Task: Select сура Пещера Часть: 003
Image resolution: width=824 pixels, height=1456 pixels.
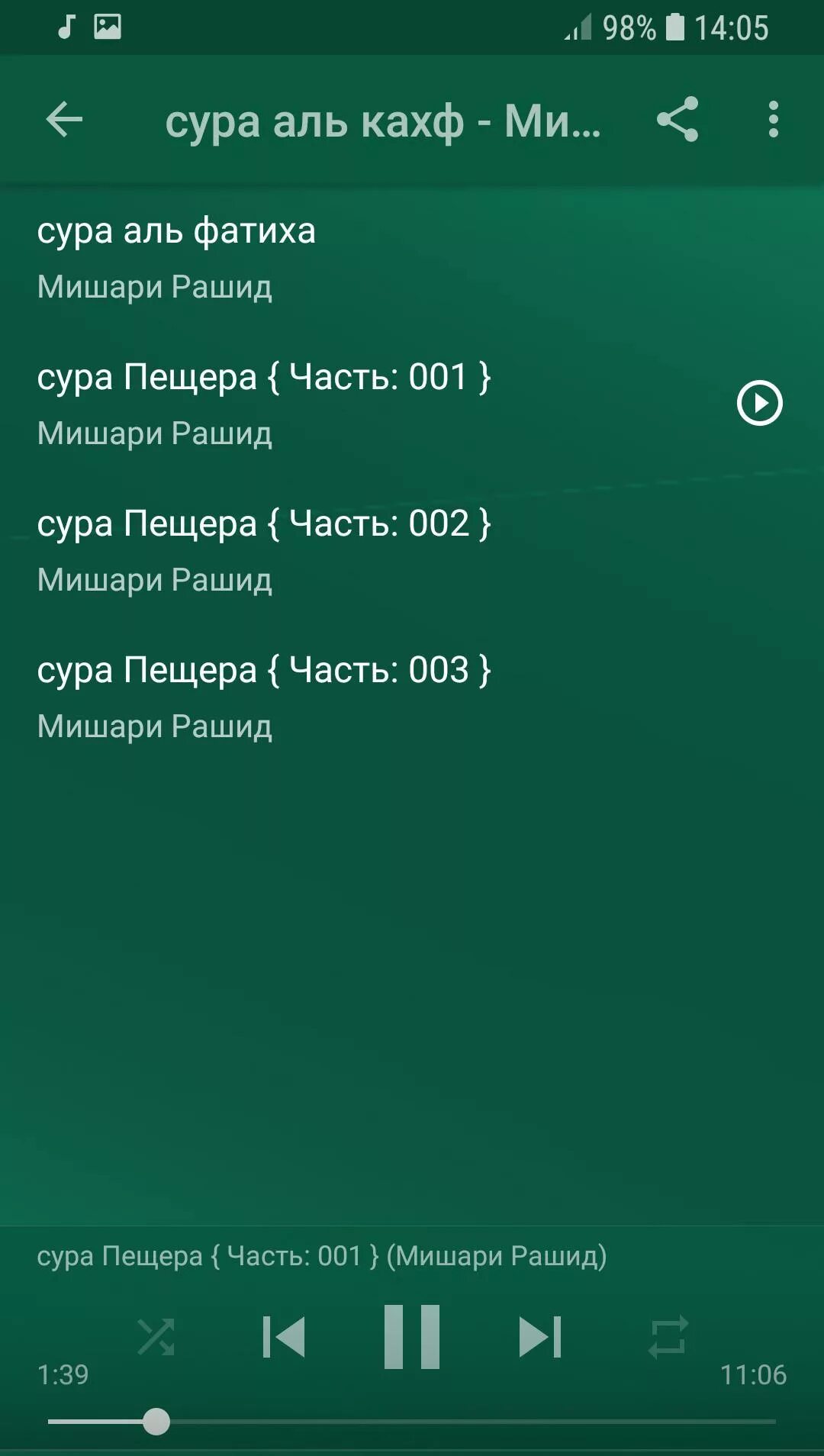Action: click(412, 697)
